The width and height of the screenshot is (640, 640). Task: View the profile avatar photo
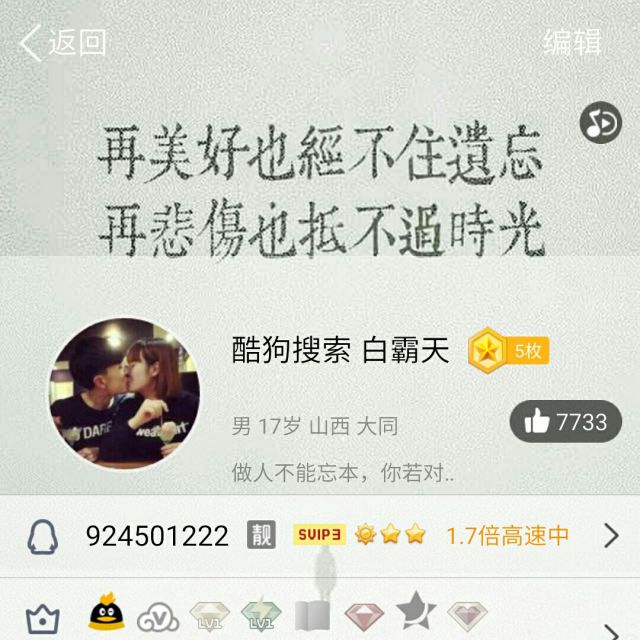[x=124, y=393]
